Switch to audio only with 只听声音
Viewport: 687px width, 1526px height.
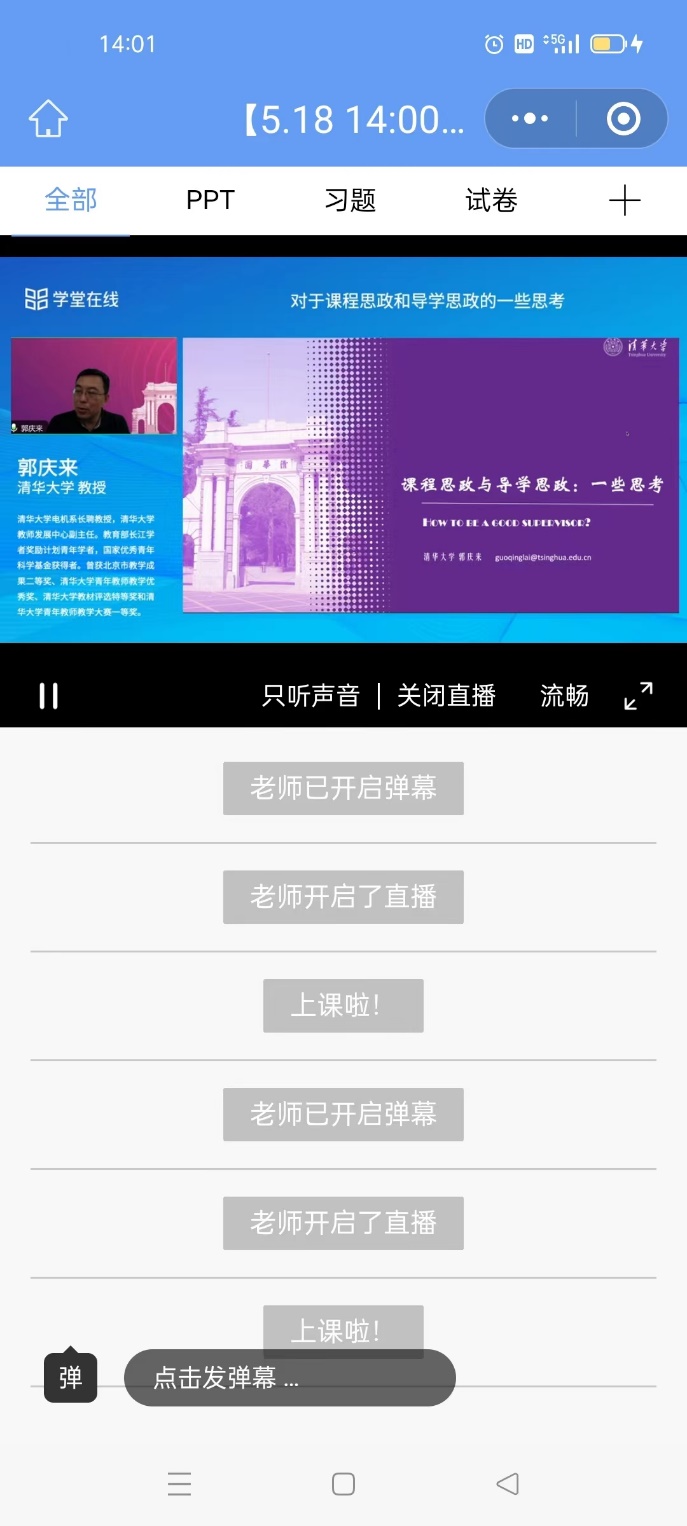pos(310,696)
